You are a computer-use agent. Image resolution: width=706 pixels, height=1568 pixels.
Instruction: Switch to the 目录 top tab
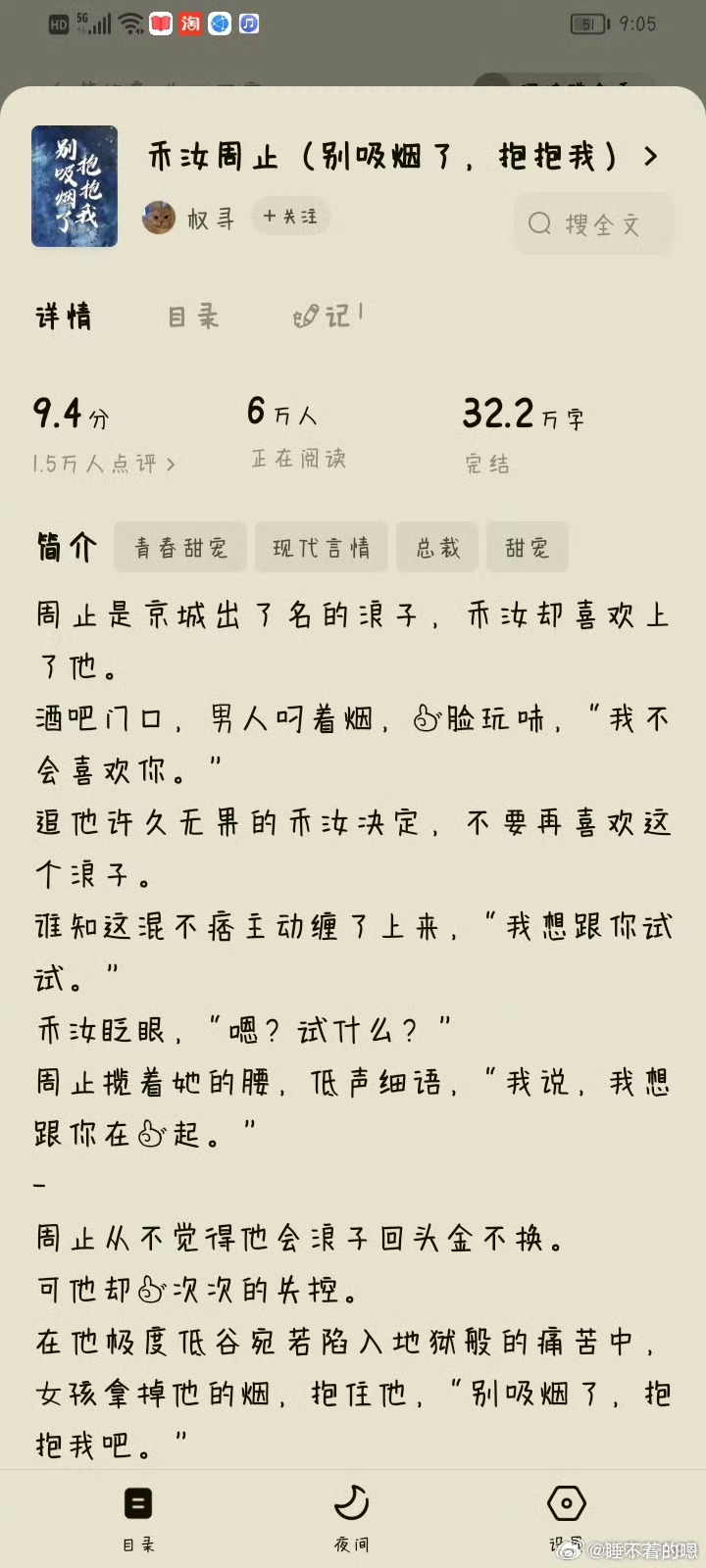click(x=193, y=316)
